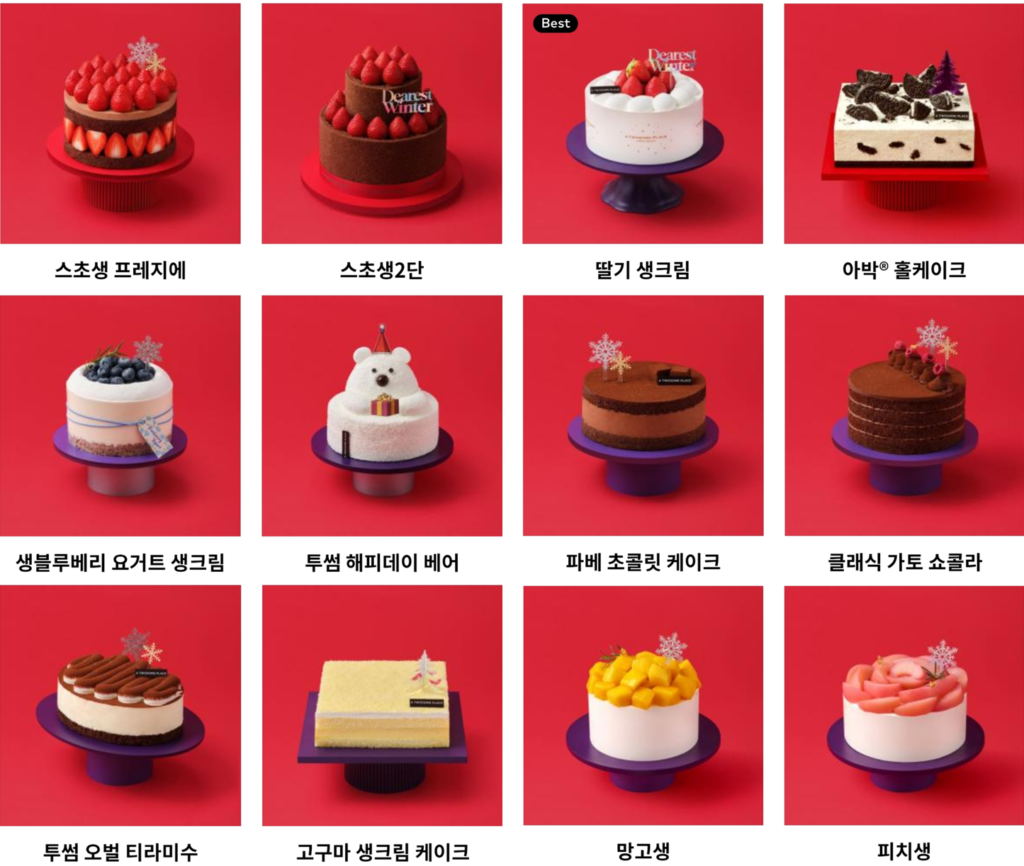The width and height of the screenshot is (1024, 866).
Task: Select the 파베 초콜릿 케이크 tile
Action: [642, 415]
